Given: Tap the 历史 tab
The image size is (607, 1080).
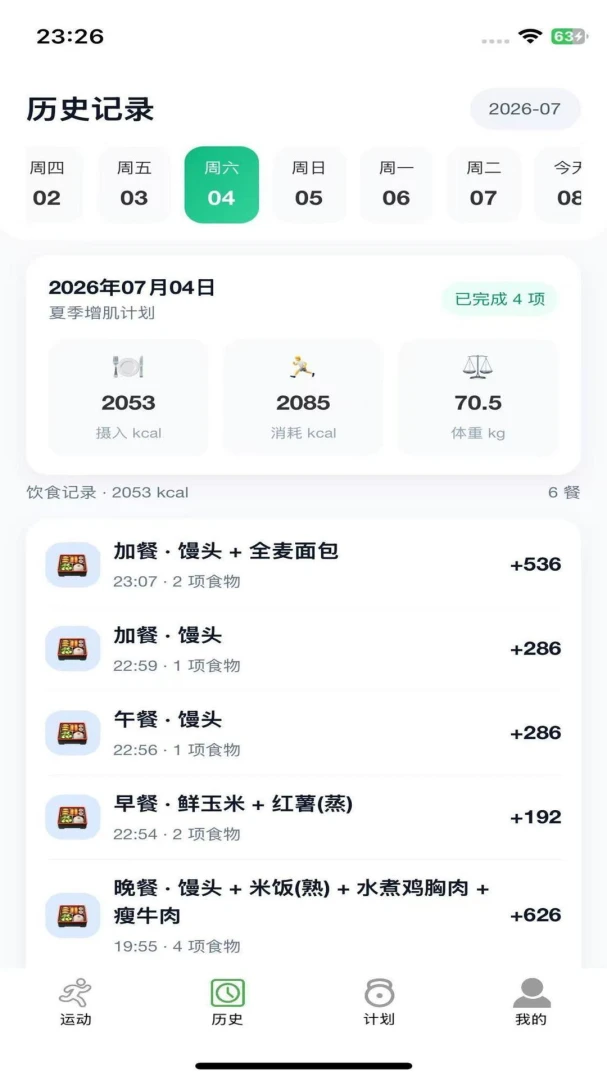Looking at the screenshot, I should (x=227, y=1002).
